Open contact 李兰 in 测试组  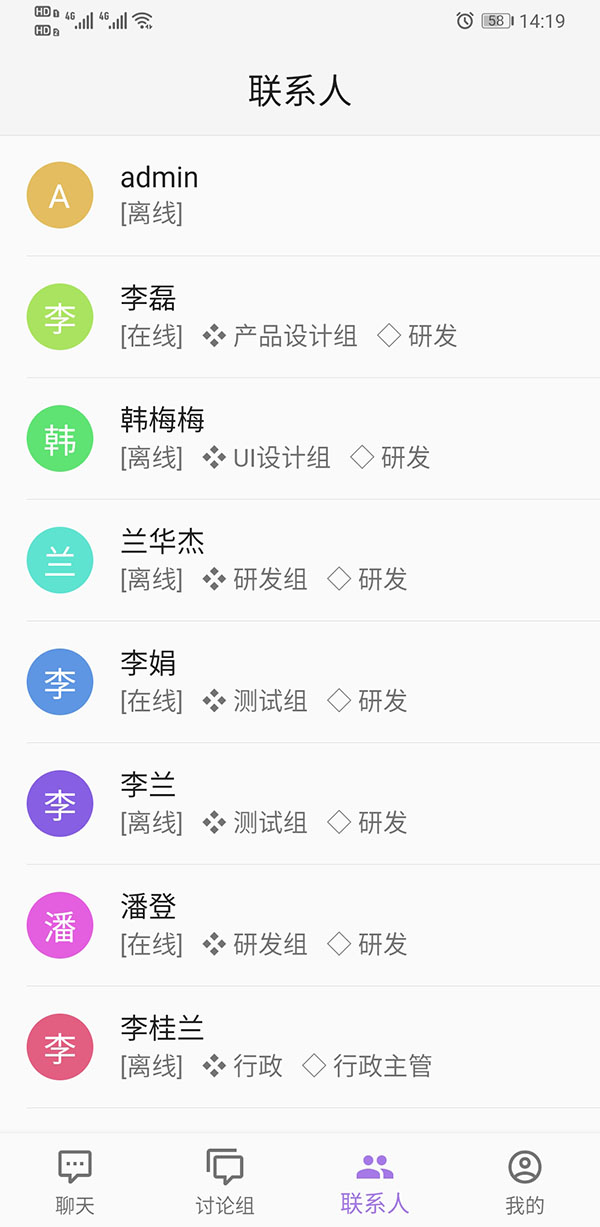(x=300, y=804)
